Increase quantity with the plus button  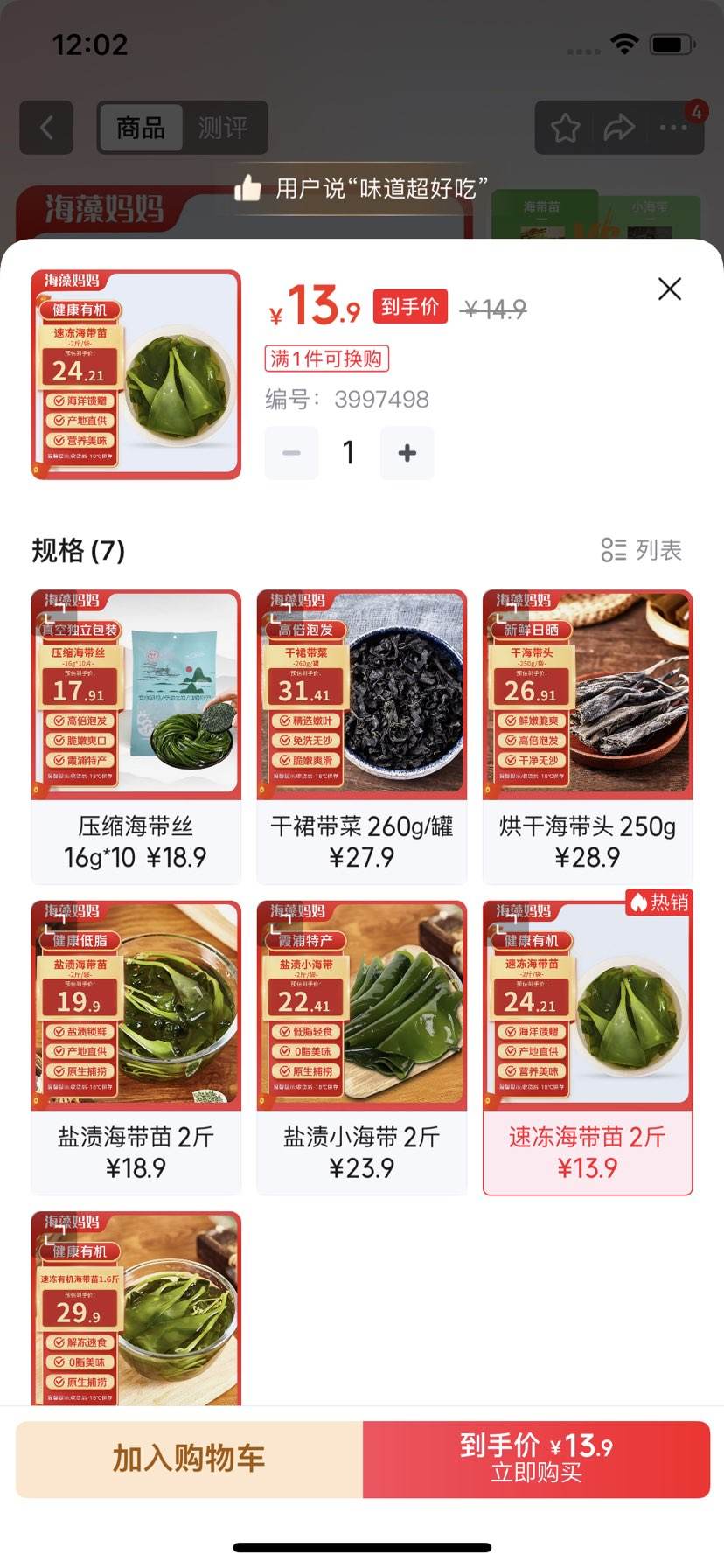(x=407, y=453)
